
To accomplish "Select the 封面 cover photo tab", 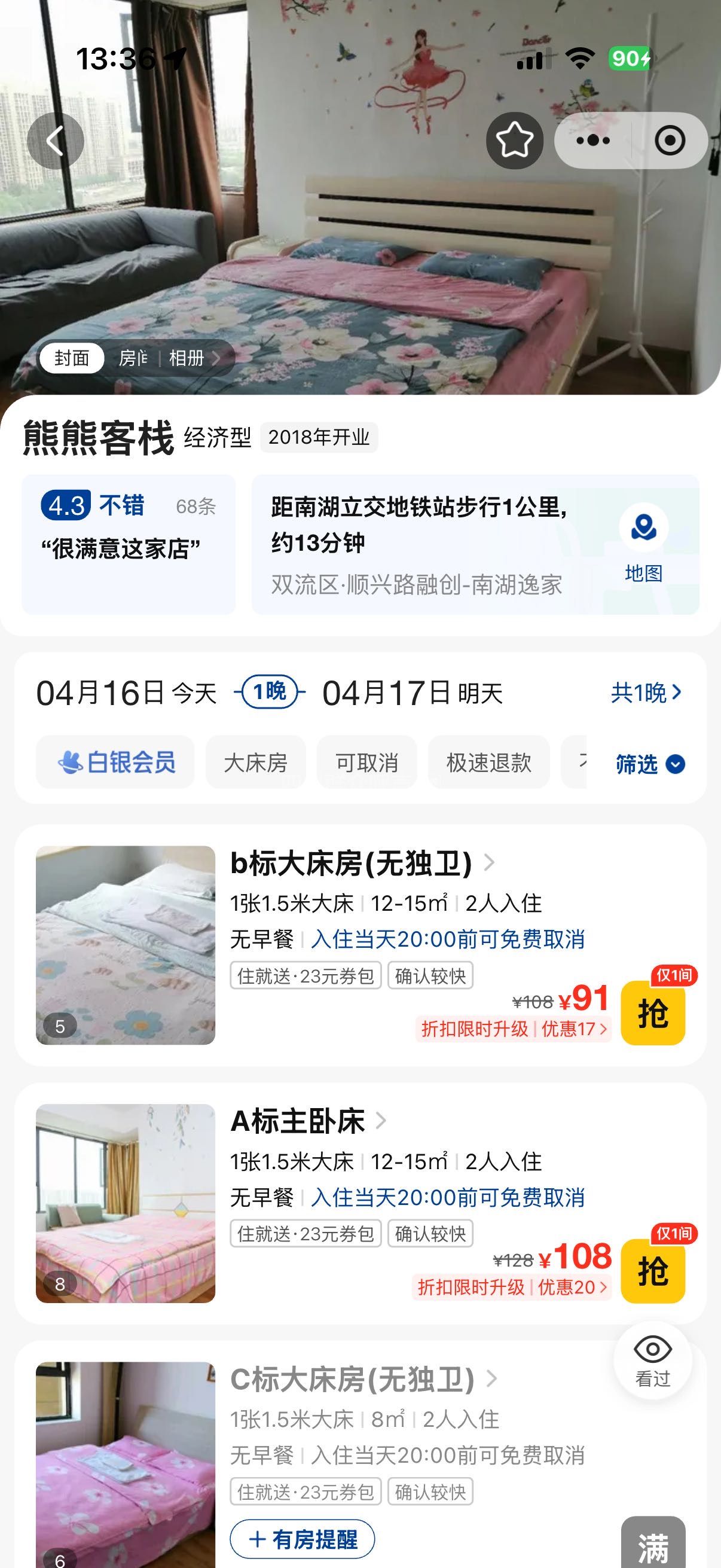I will click(x=72, y=358).
